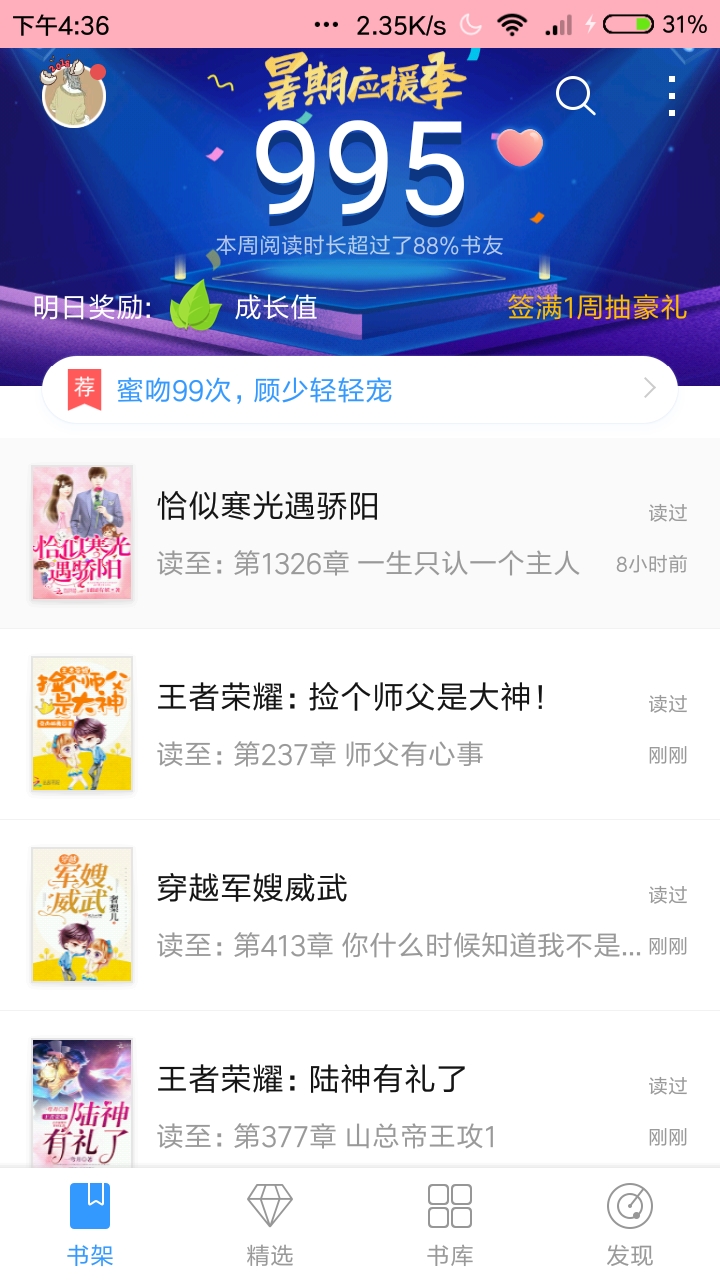Open the book 穿越军嫂威武
The image size is (720, 1280).
click(x=360, y=915)
